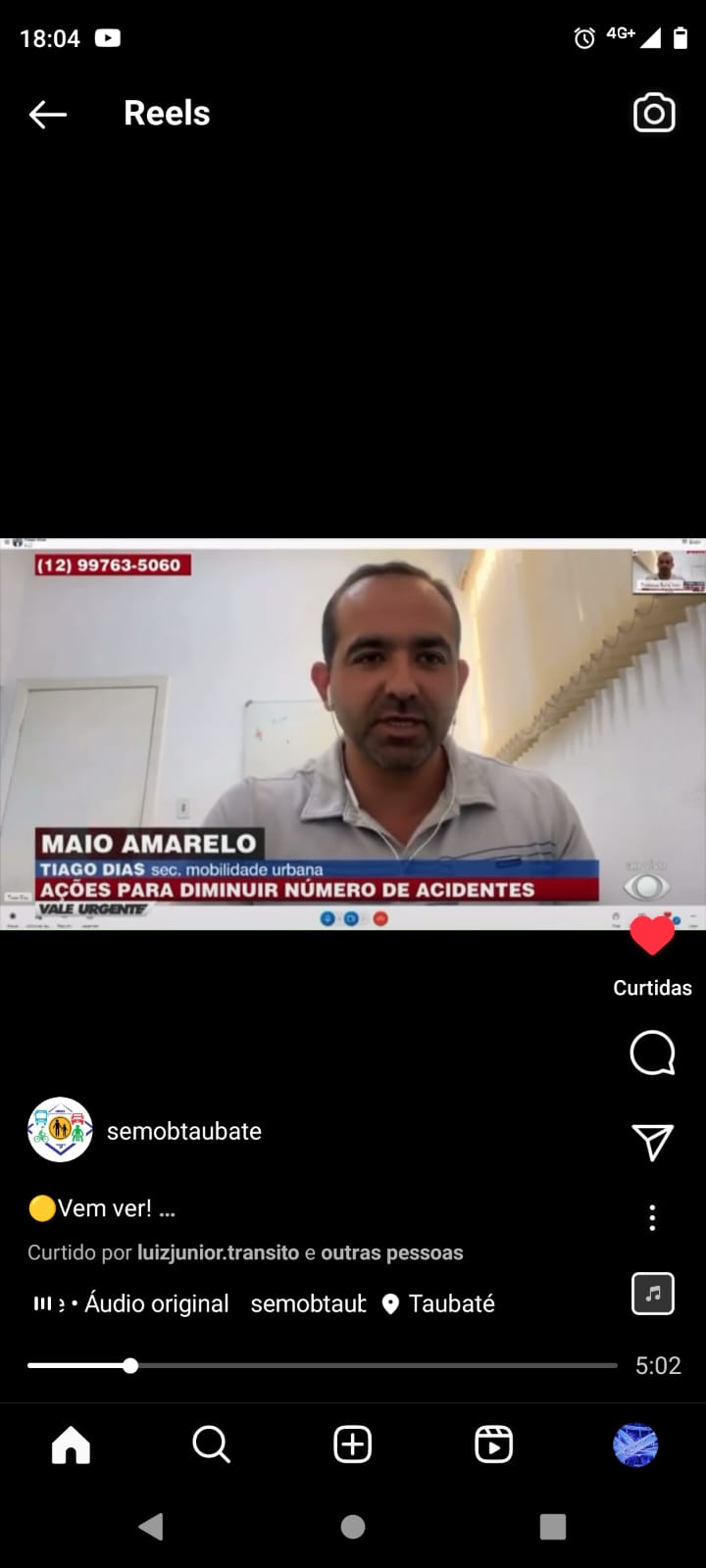
Task: Unlike the reel with the heart icon
Action: pos(652,936)
